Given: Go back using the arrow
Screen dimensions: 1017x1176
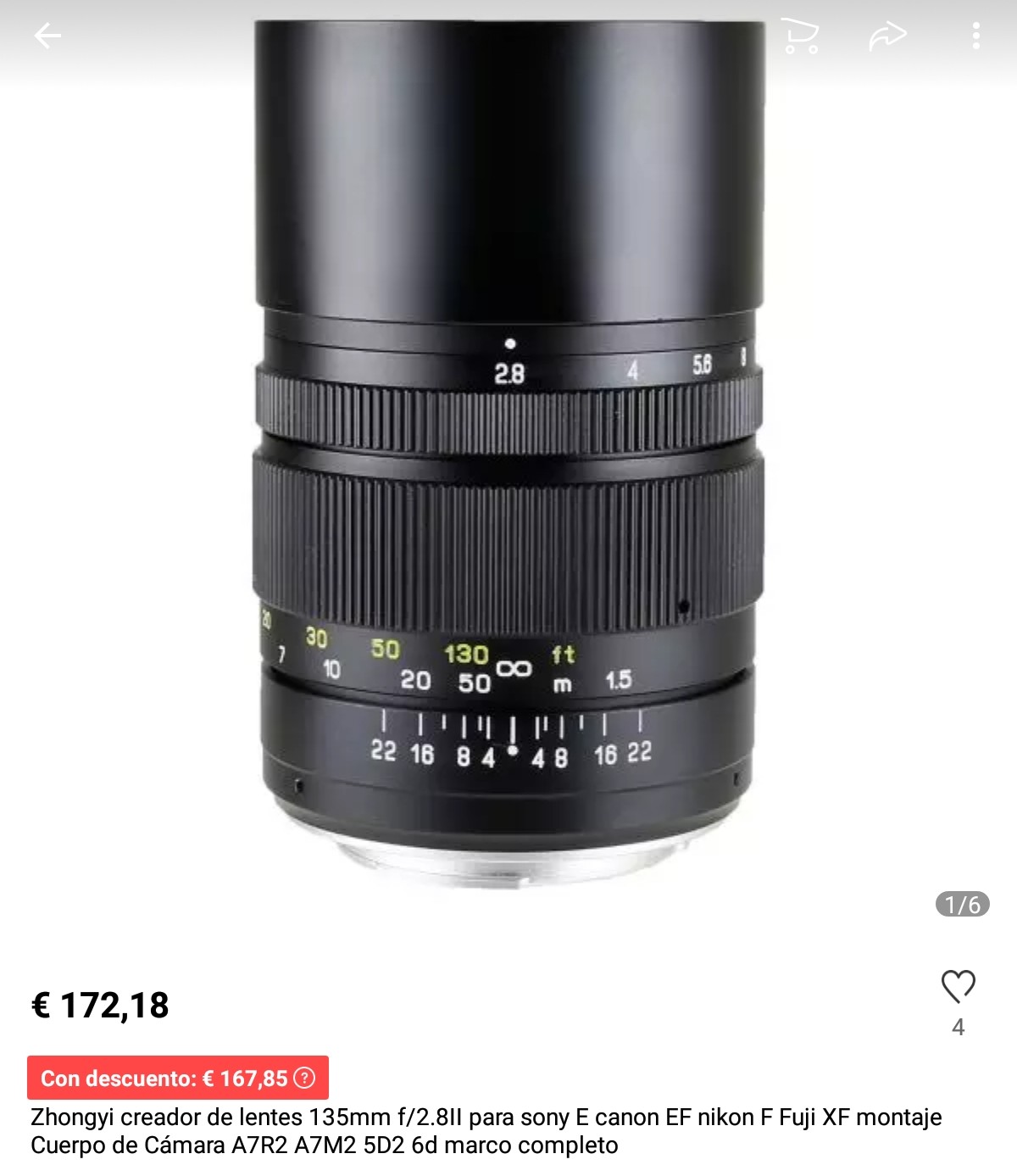Looking at the screenshot, I should click(47, 36).
